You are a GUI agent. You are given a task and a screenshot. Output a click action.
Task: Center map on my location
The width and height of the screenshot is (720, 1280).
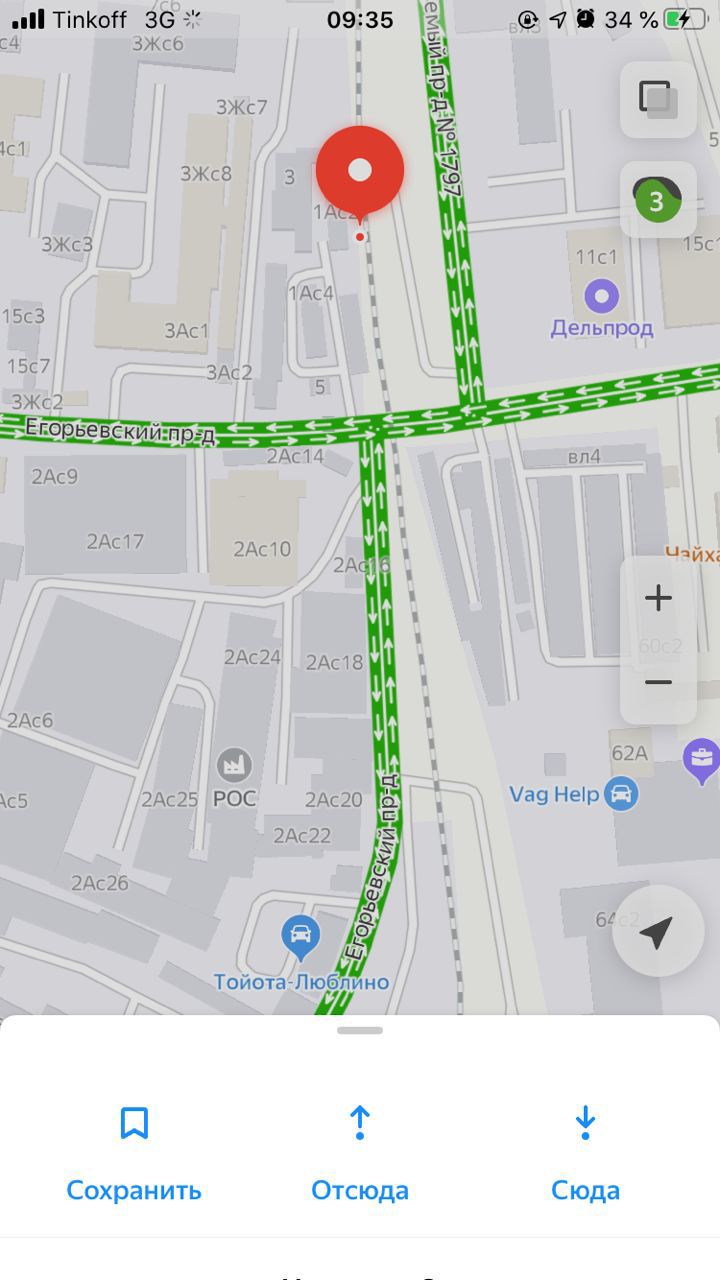656,932
